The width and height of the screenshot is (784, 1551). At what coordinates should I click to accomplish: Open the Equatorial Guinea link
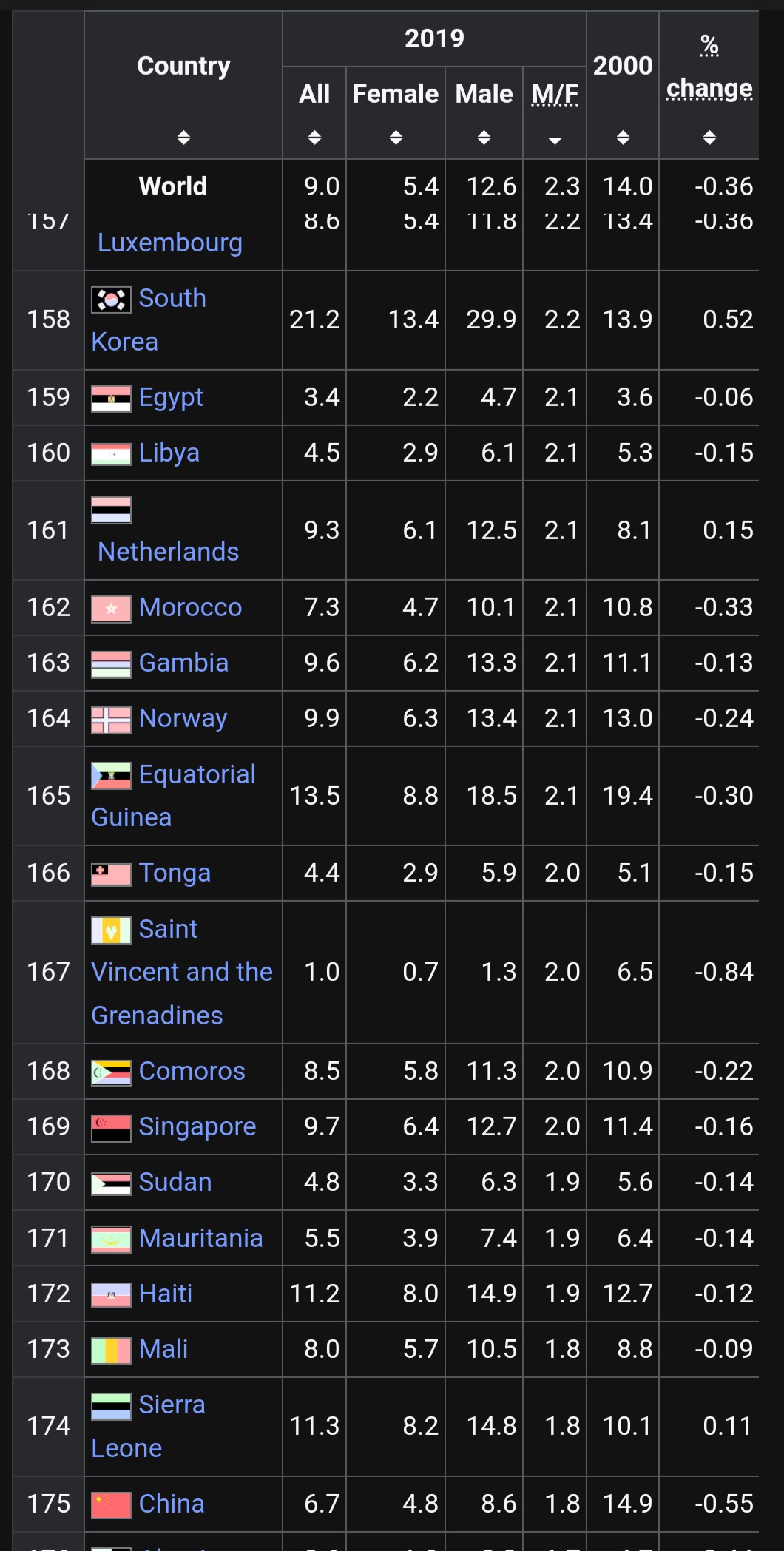[x=173, y=796]
